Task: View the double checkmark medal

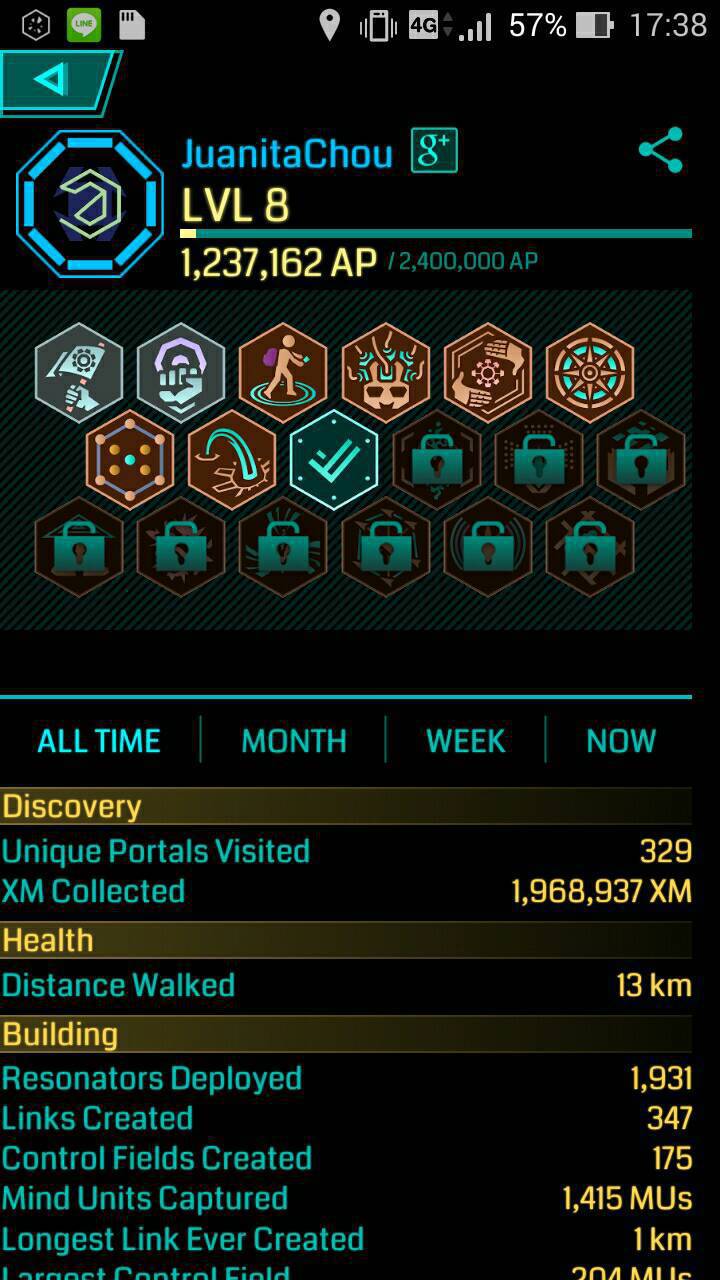Action: [x=334, y=459]
